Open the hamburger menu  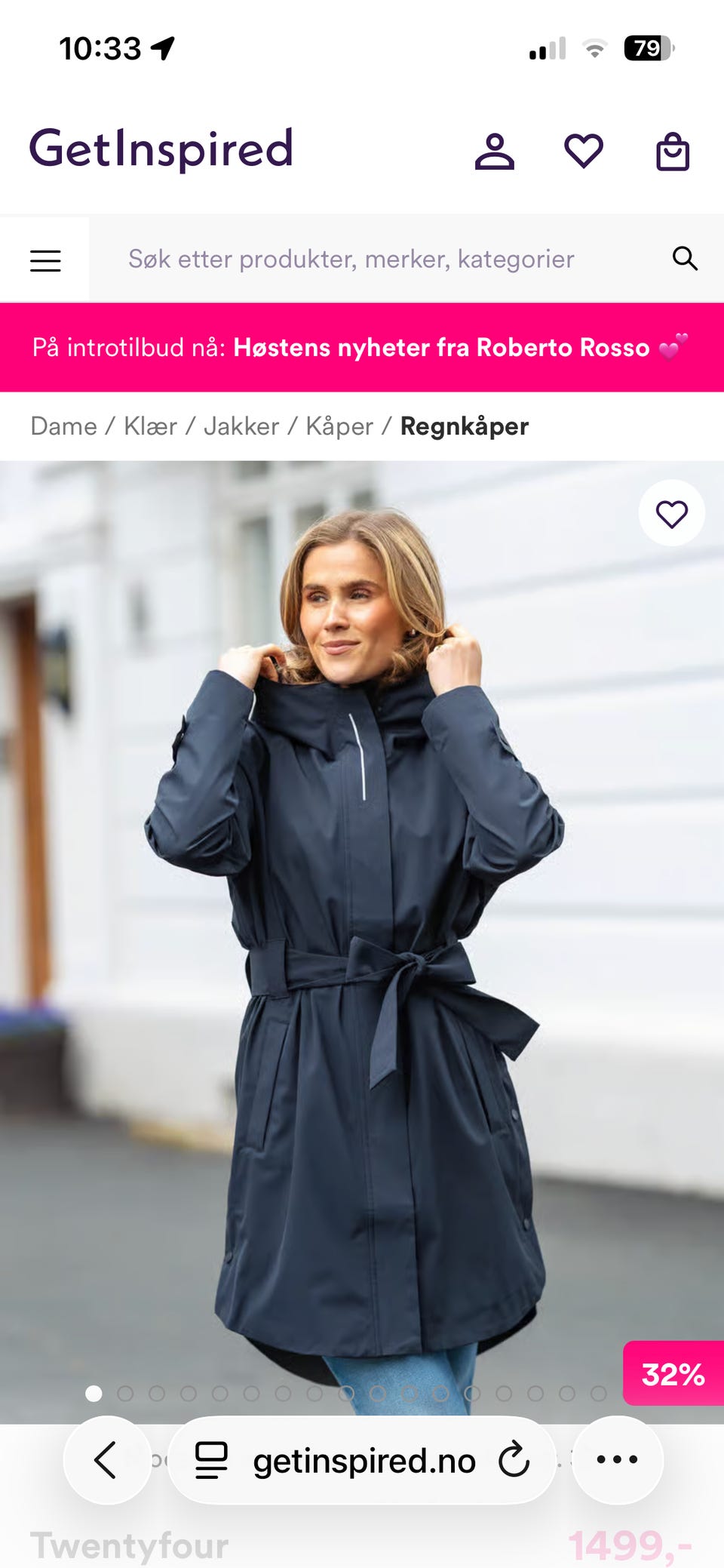pyautogui.click(x=45, y=260)
